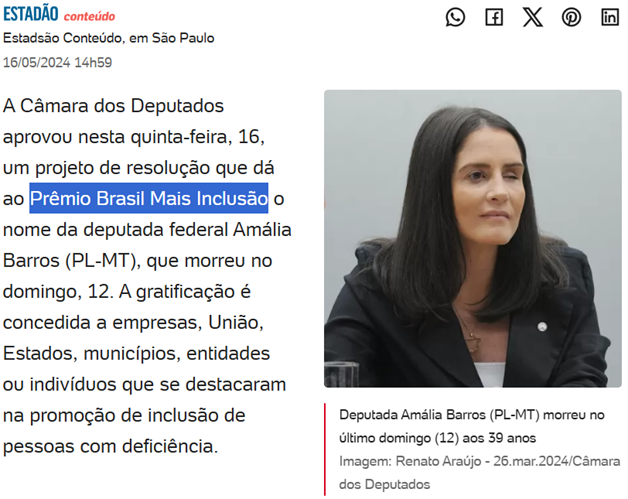
Task: Share article on Facebook
Action: pos(494,16)
